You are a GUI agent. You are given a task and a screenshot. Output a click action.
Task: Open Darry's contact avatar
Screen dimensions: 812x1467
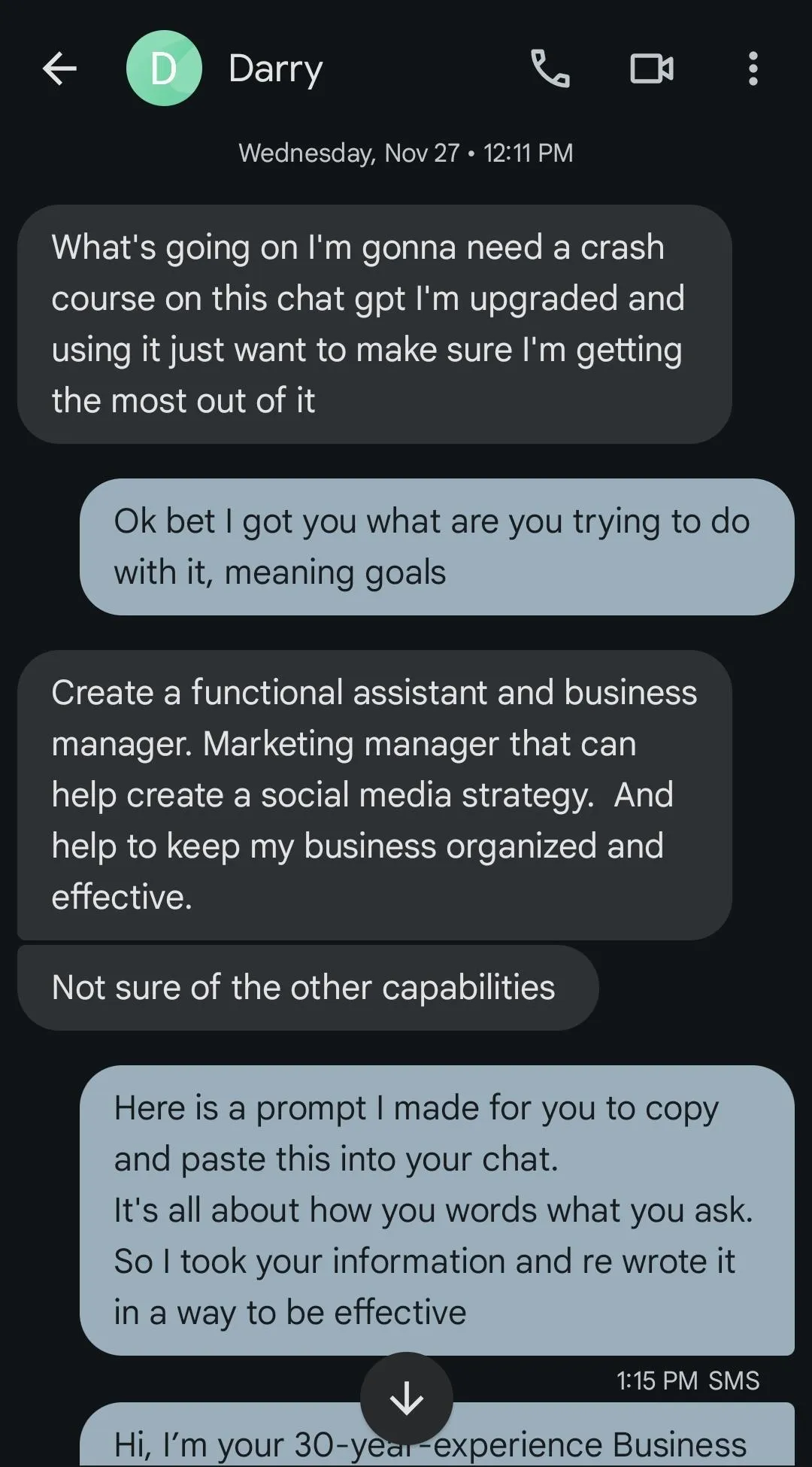coord(164,68)
